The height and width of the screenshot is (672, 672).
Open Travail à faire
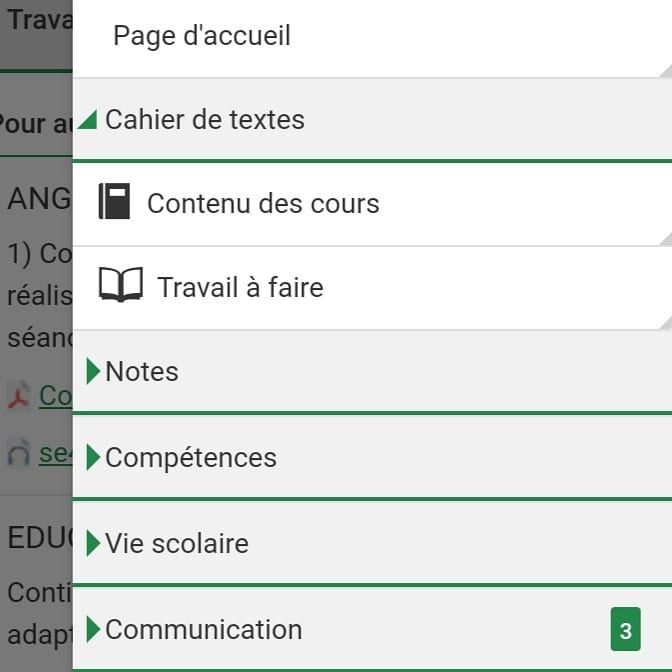(x=239, y=288)
